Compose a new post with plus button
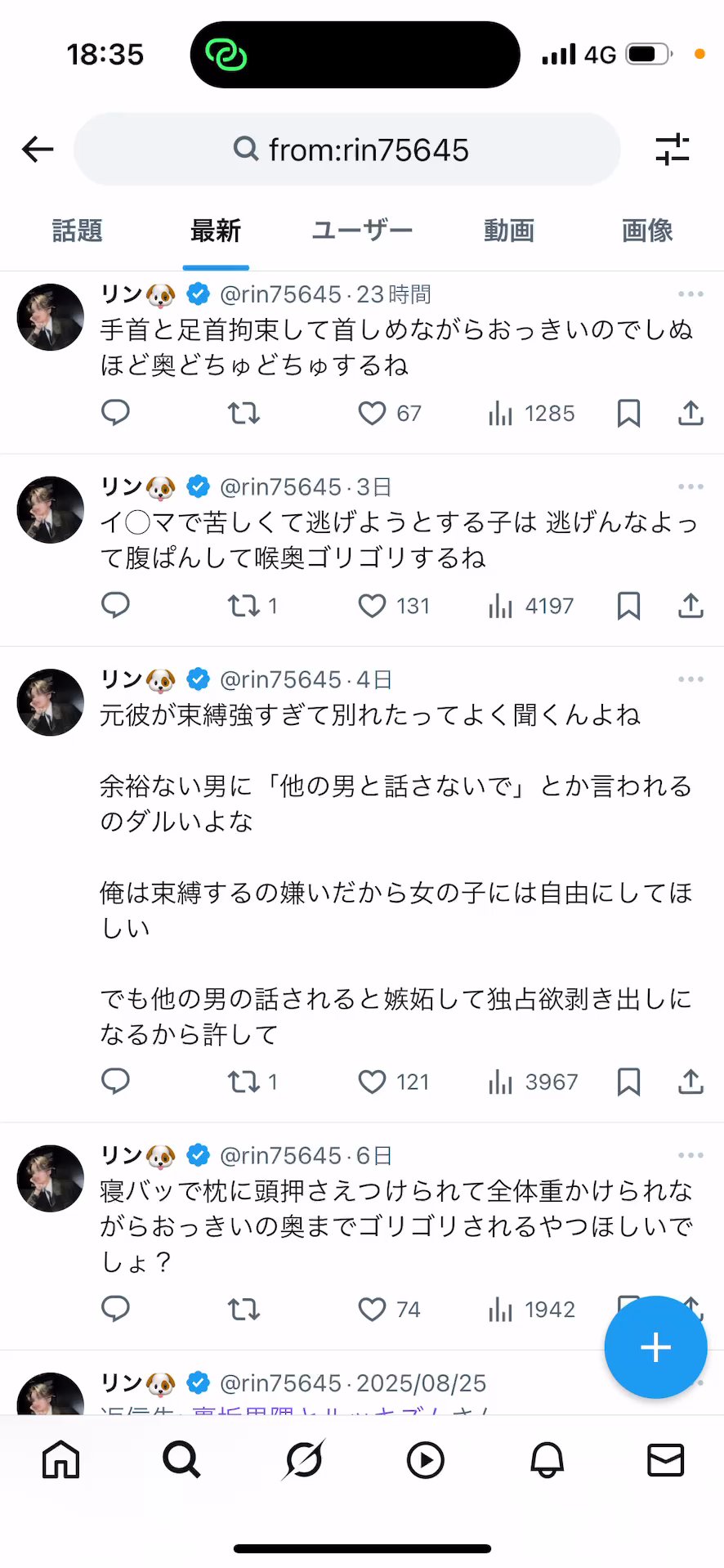724x1568 pixels. pyautogui.click(x=655, y=1347)
